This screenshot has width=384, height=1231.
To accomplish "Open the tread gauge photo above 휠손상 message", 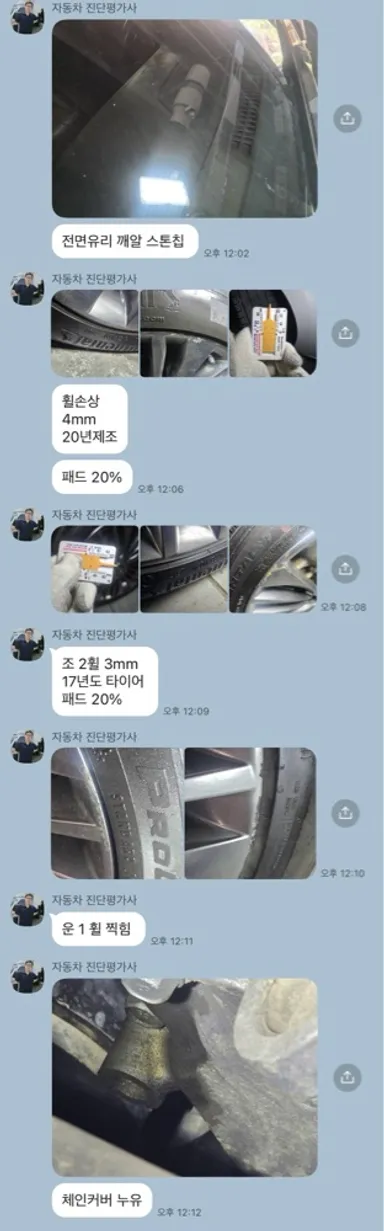I will point(273,333).
